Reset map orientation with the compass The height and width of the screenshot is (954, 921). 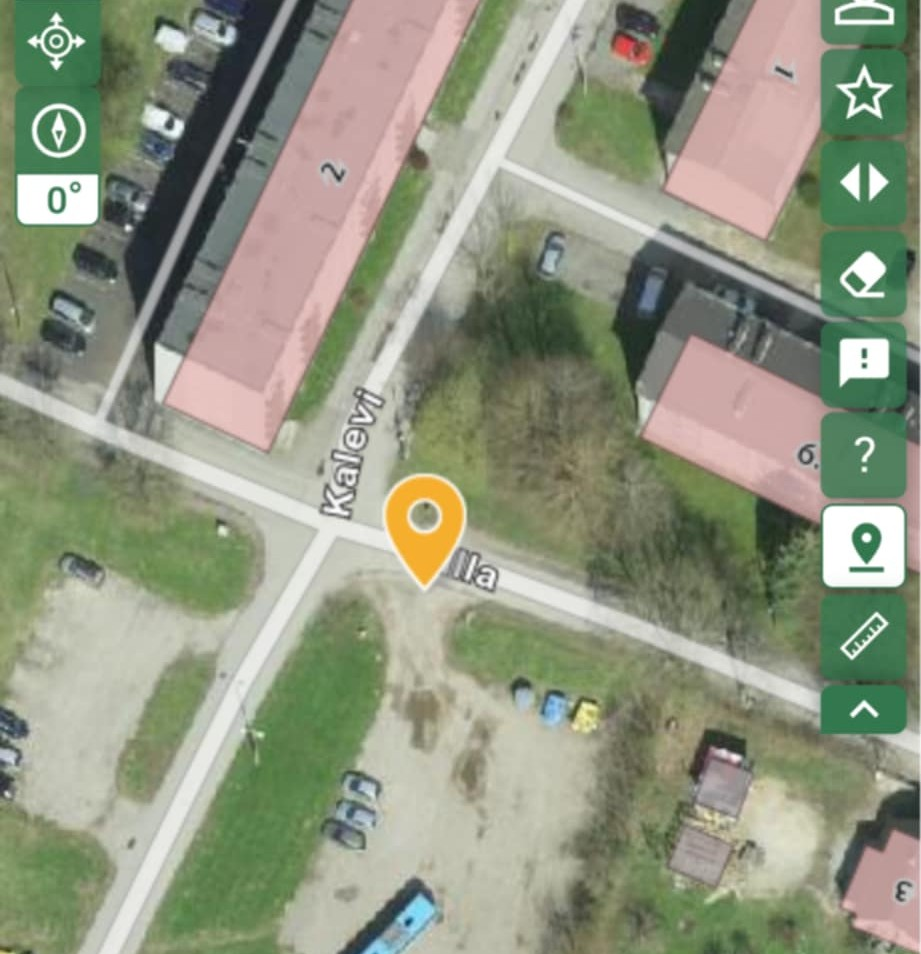[x=58, y=132]
